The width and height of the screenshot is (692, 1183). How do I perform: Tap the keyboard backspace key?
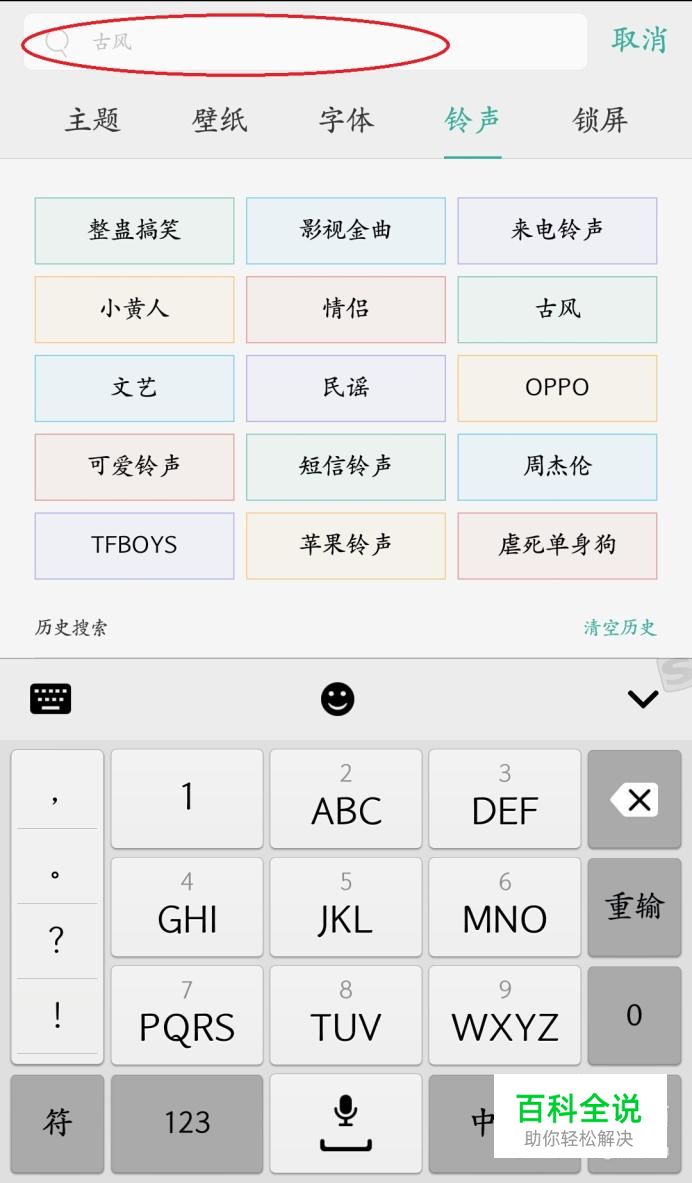click(x=634, y=799)
